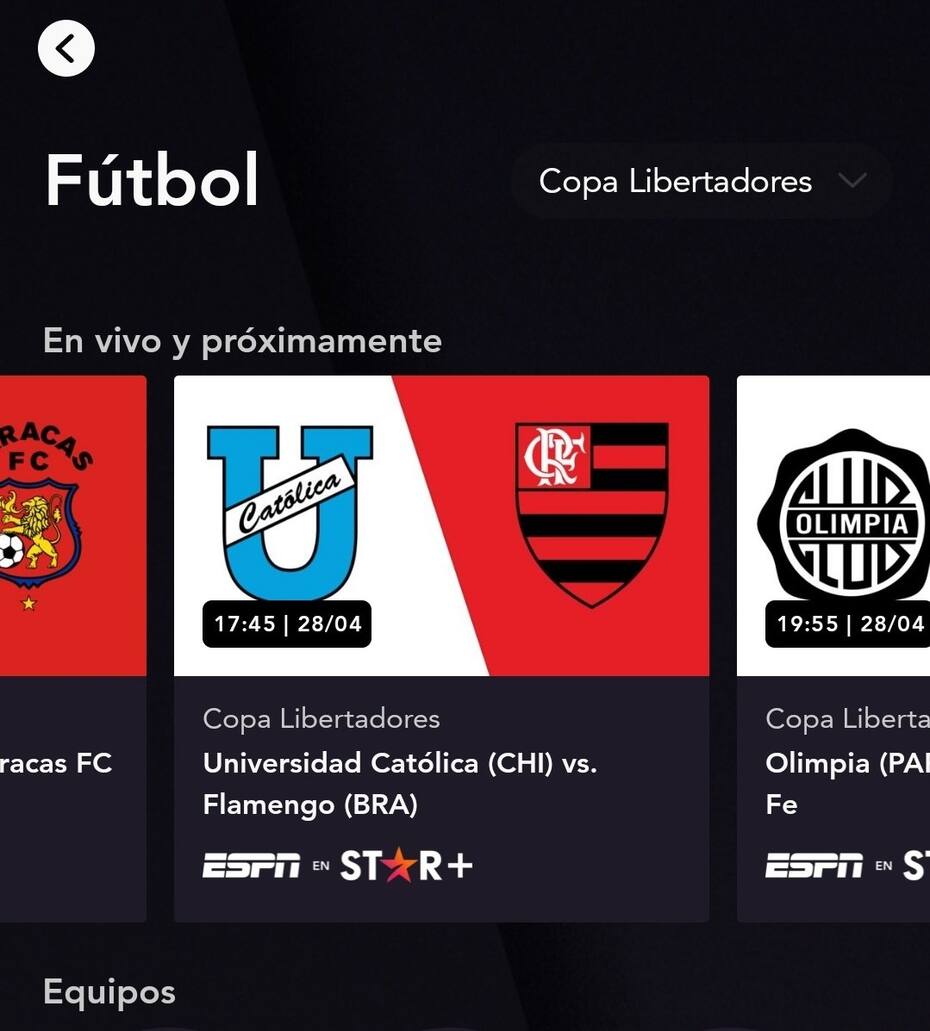Expand the Copa Libertadores dropdown
930x1031 pixels.
click(701, 181)
